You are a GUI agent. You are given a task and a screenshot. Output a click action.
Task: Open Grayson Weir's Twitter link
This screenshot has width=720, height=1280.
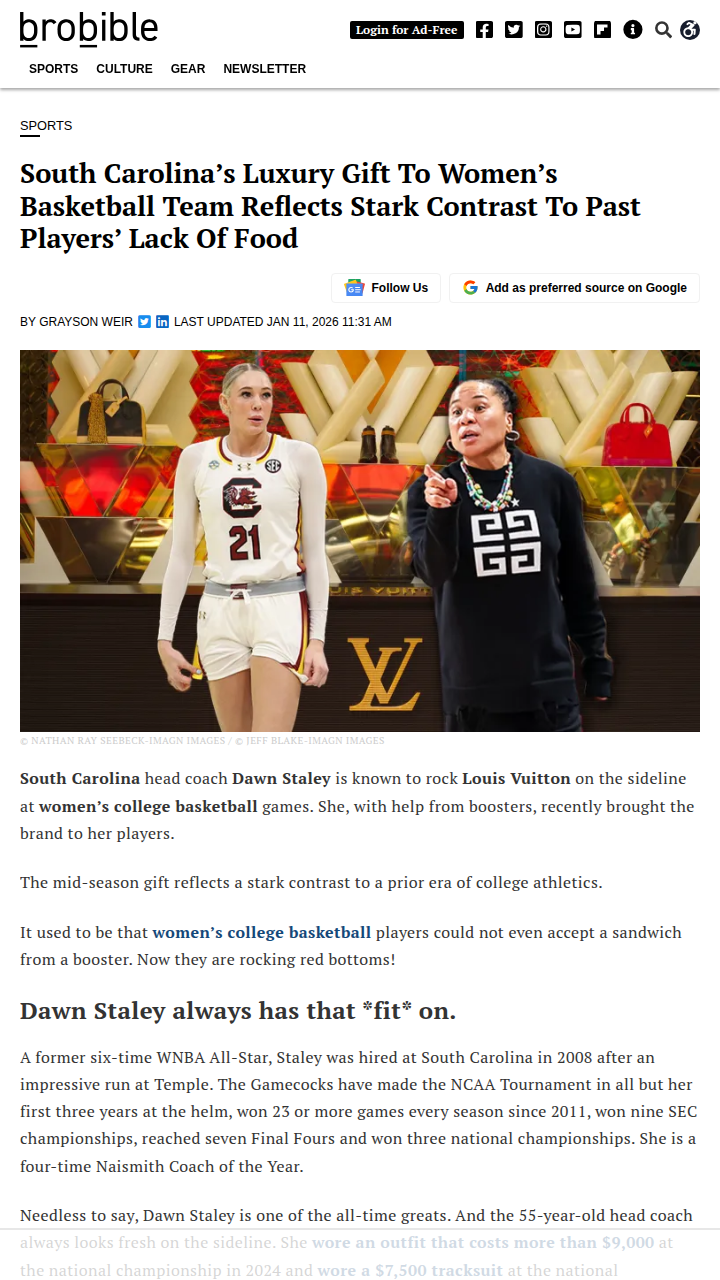pyautogui.click(x=144, y=322)
